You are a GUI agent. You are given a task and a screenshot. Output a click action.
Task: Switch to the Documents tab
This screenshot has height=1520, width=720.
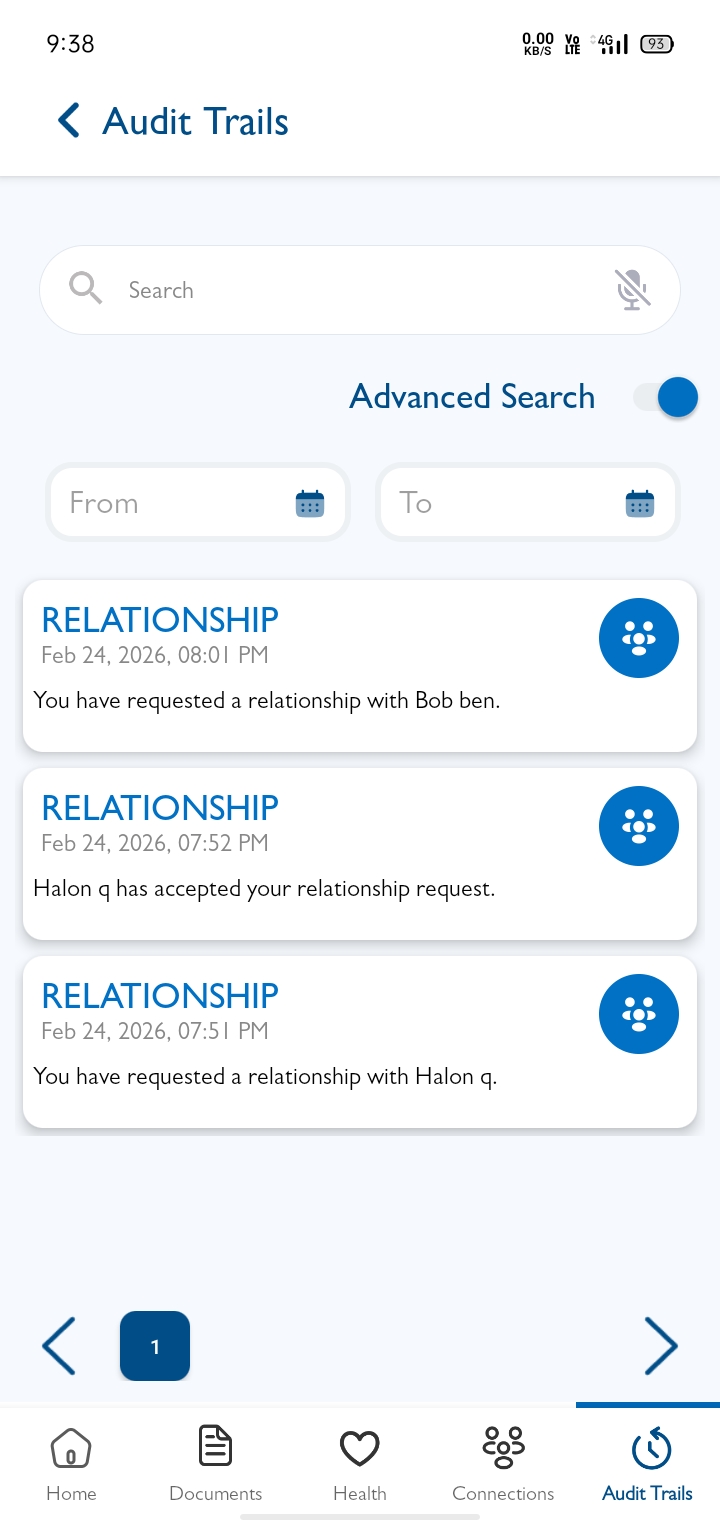(x=215, y=1464)
